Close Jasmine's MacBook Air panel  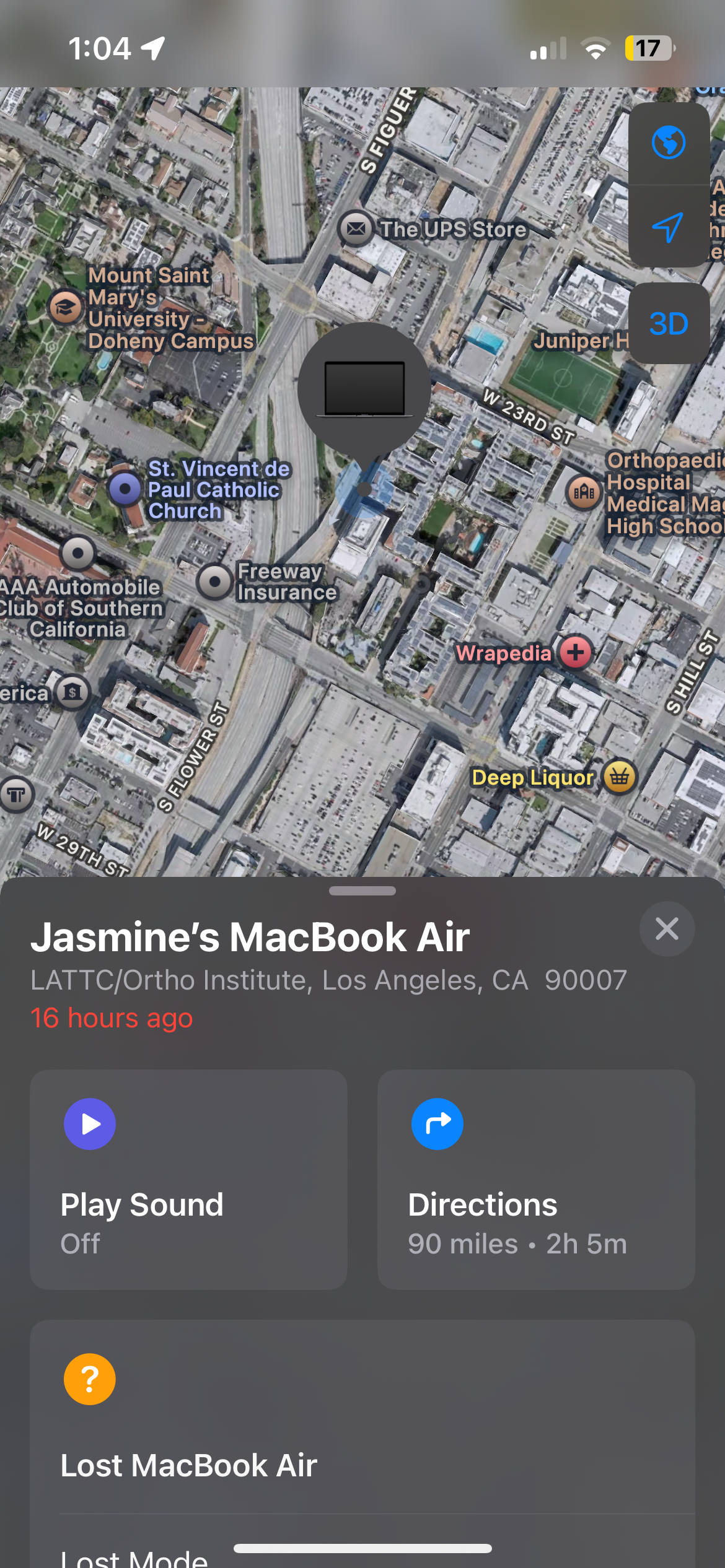click(667, 929)
